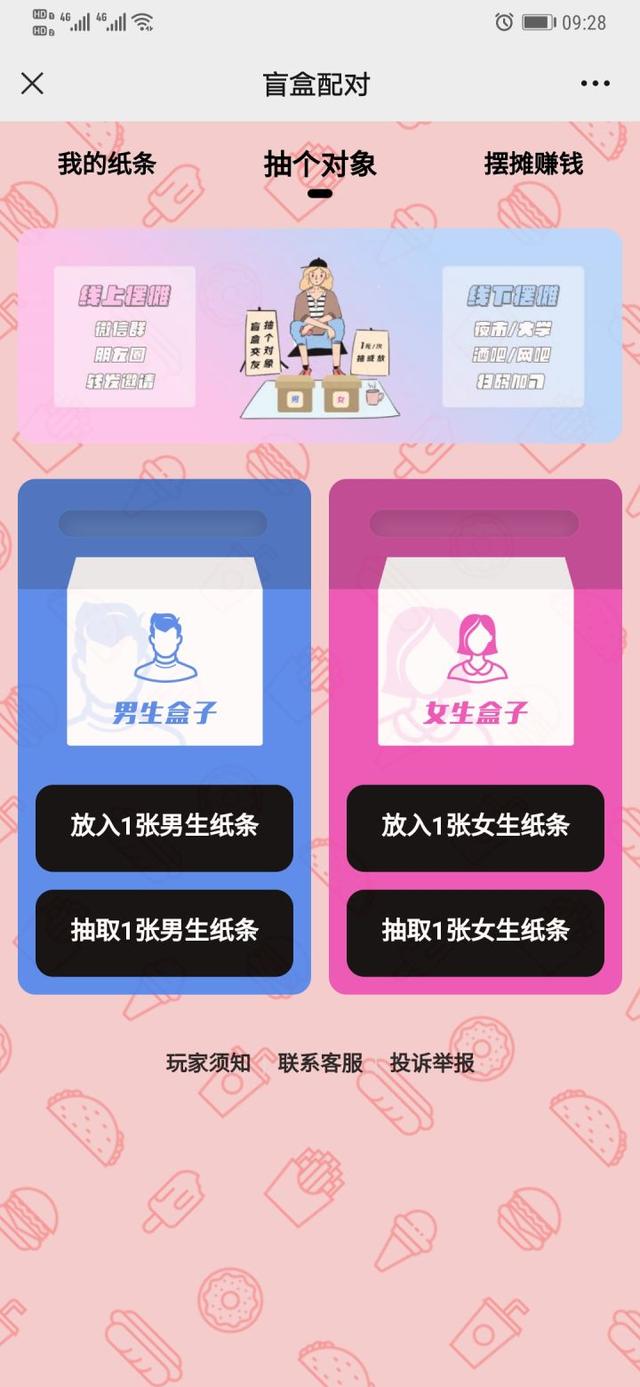Image resolution: width=640 pixels, height=1387 pixels.
Task: Close the 盲盒配对 page
Action: click(x=32, y=83)
